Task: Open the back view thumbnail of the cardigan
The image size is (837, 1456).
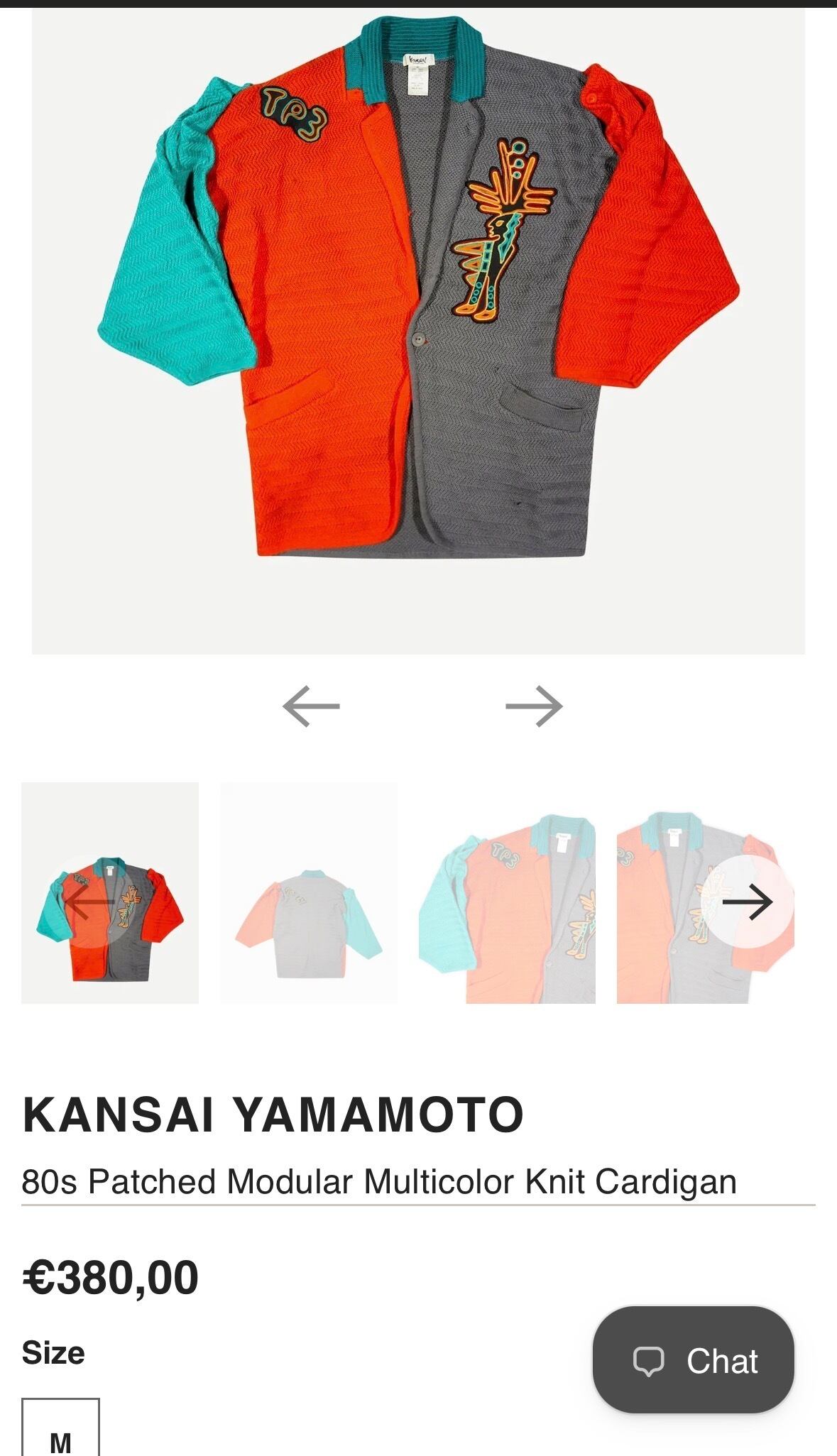Action: pyautogui.click(x=309, y=893)
